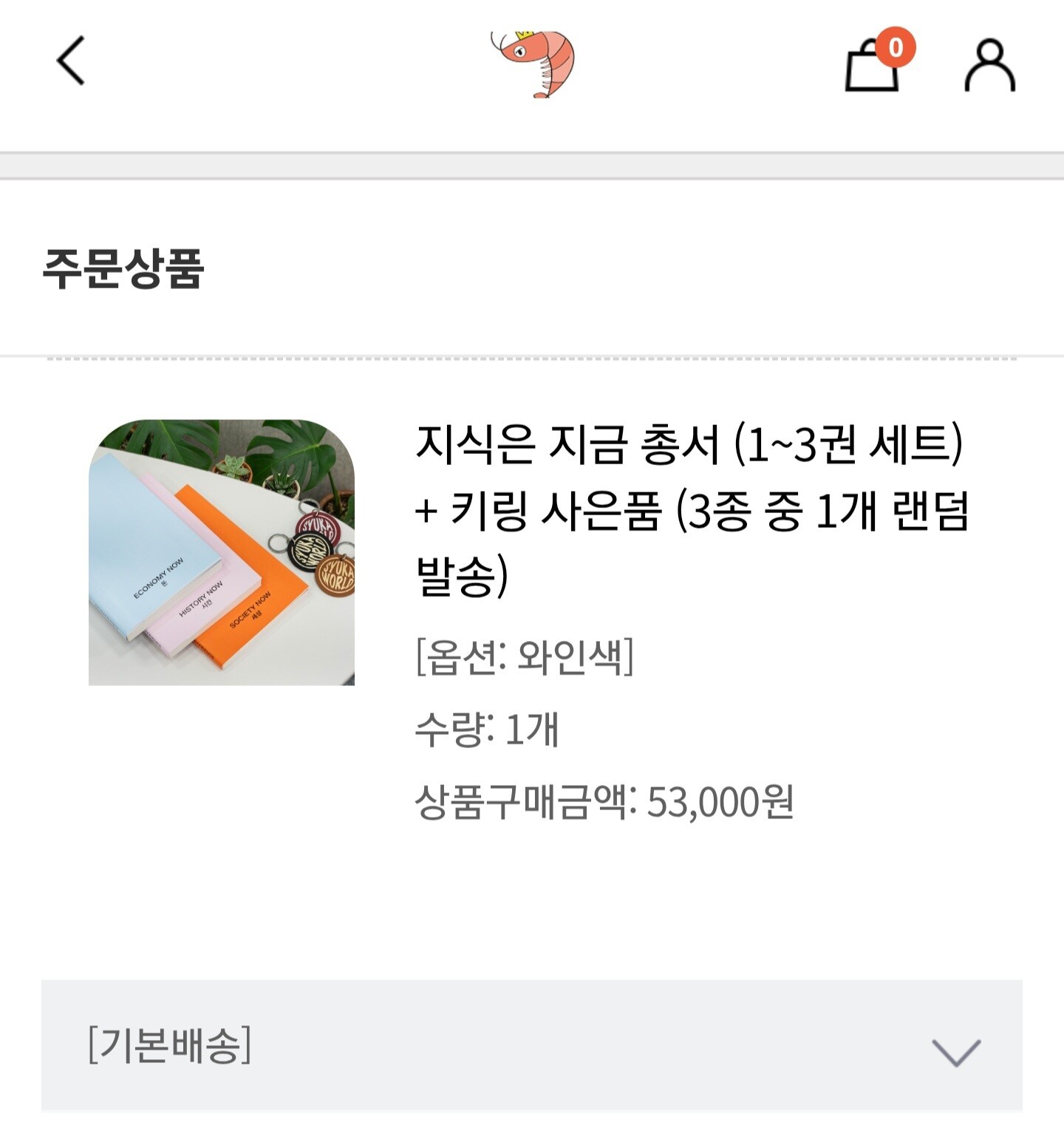Image resolution: width=1064 pixels, height=1148 pixels.
Task: Tap the shrimp logo to go home
Action: coord(533,64)
